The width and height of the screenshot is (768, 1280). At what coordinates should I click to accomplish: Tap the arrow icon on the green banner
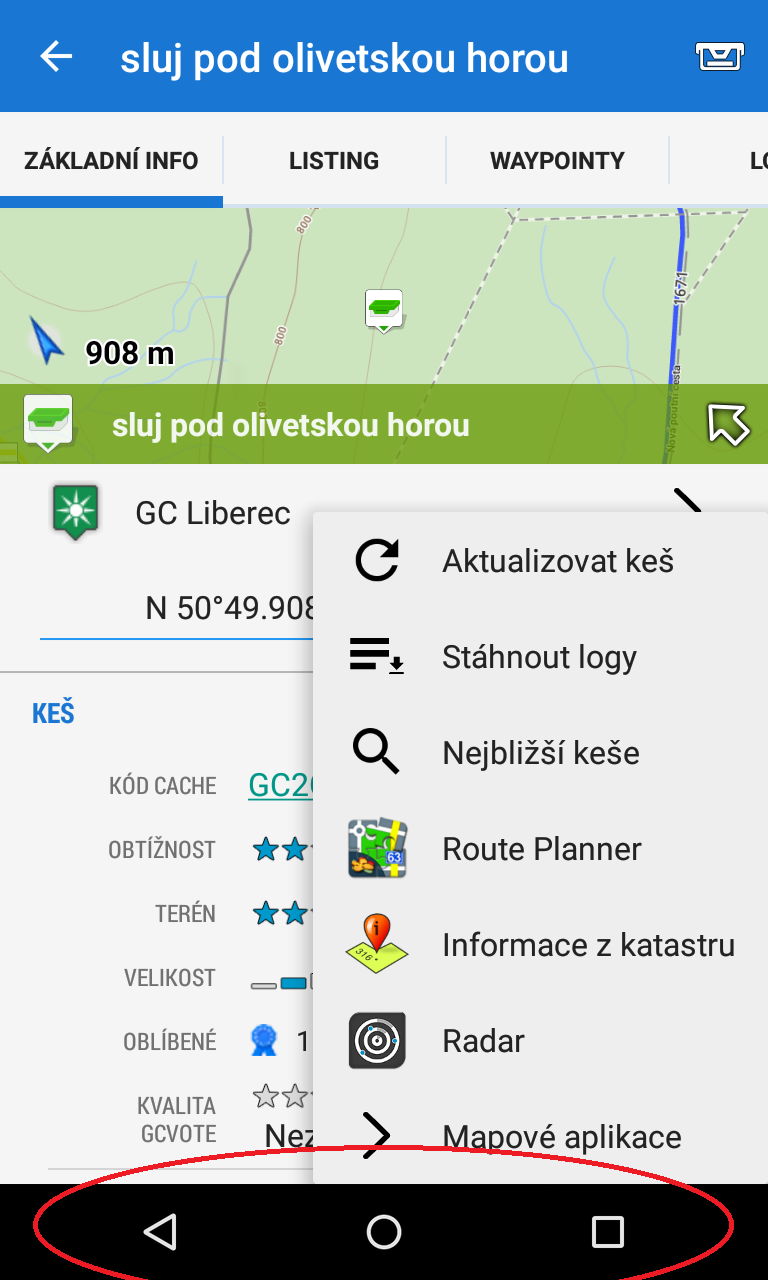(727, 424)
